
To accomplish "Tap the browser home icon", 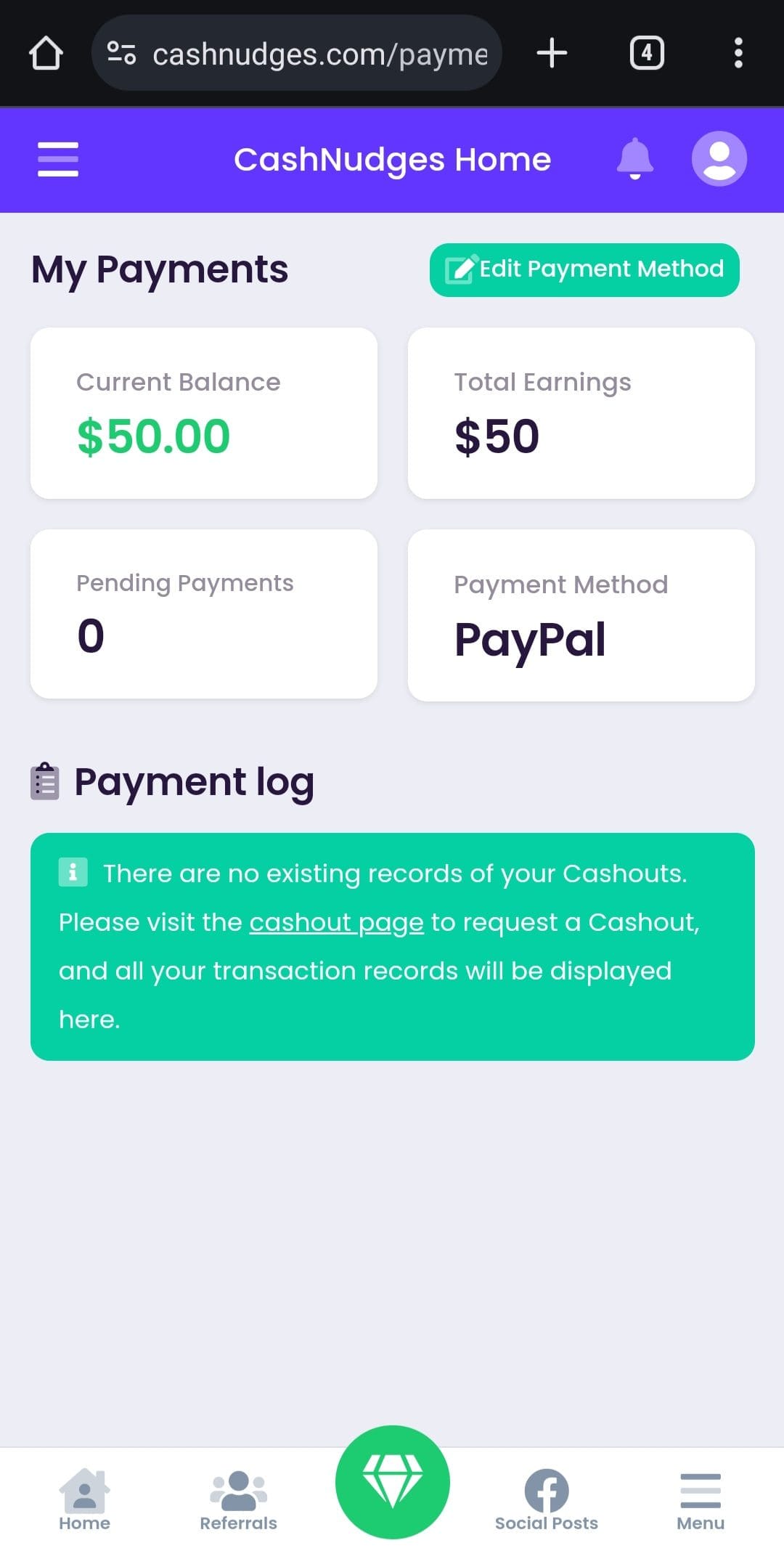I will (x=46, y=53).
